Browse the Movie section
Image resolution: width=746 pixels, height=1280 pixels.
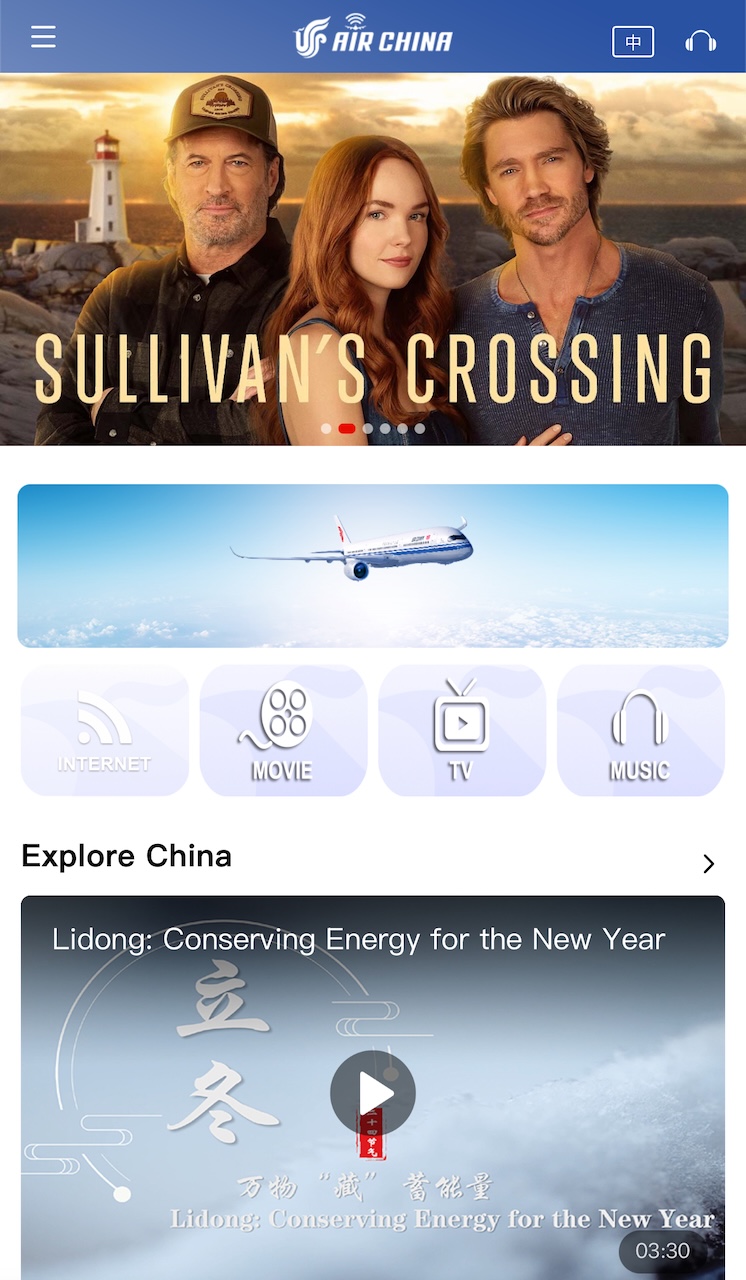click(x=283, y=731)
